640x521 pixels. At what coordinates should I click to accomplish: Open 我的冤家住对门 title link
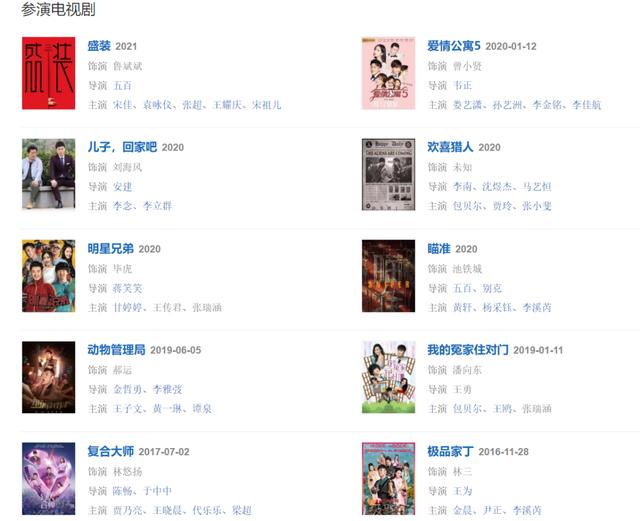coord(468,350)
